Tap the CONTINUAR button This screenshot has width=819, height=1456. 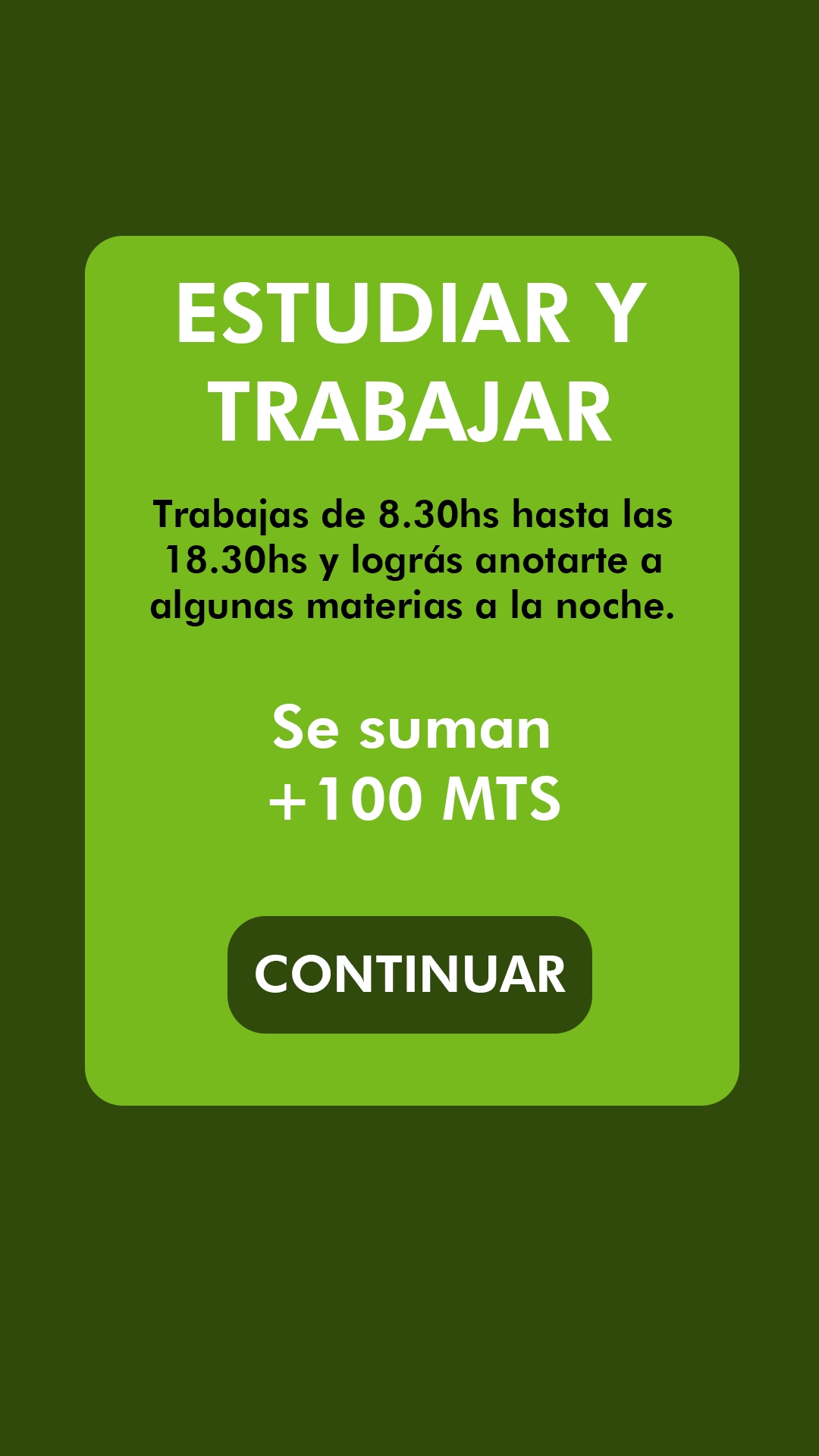pos(409,974)
